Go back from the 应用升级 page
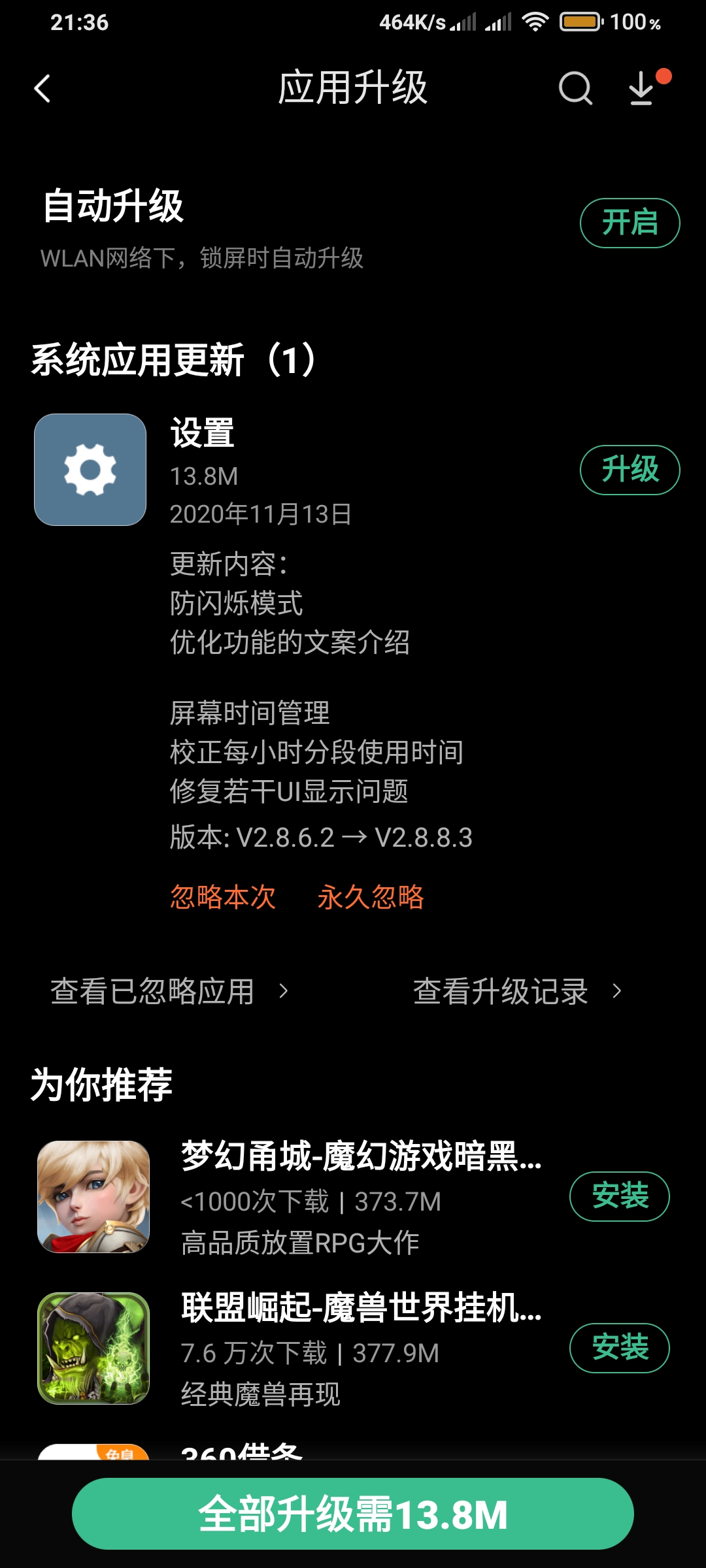 [42, 89]
